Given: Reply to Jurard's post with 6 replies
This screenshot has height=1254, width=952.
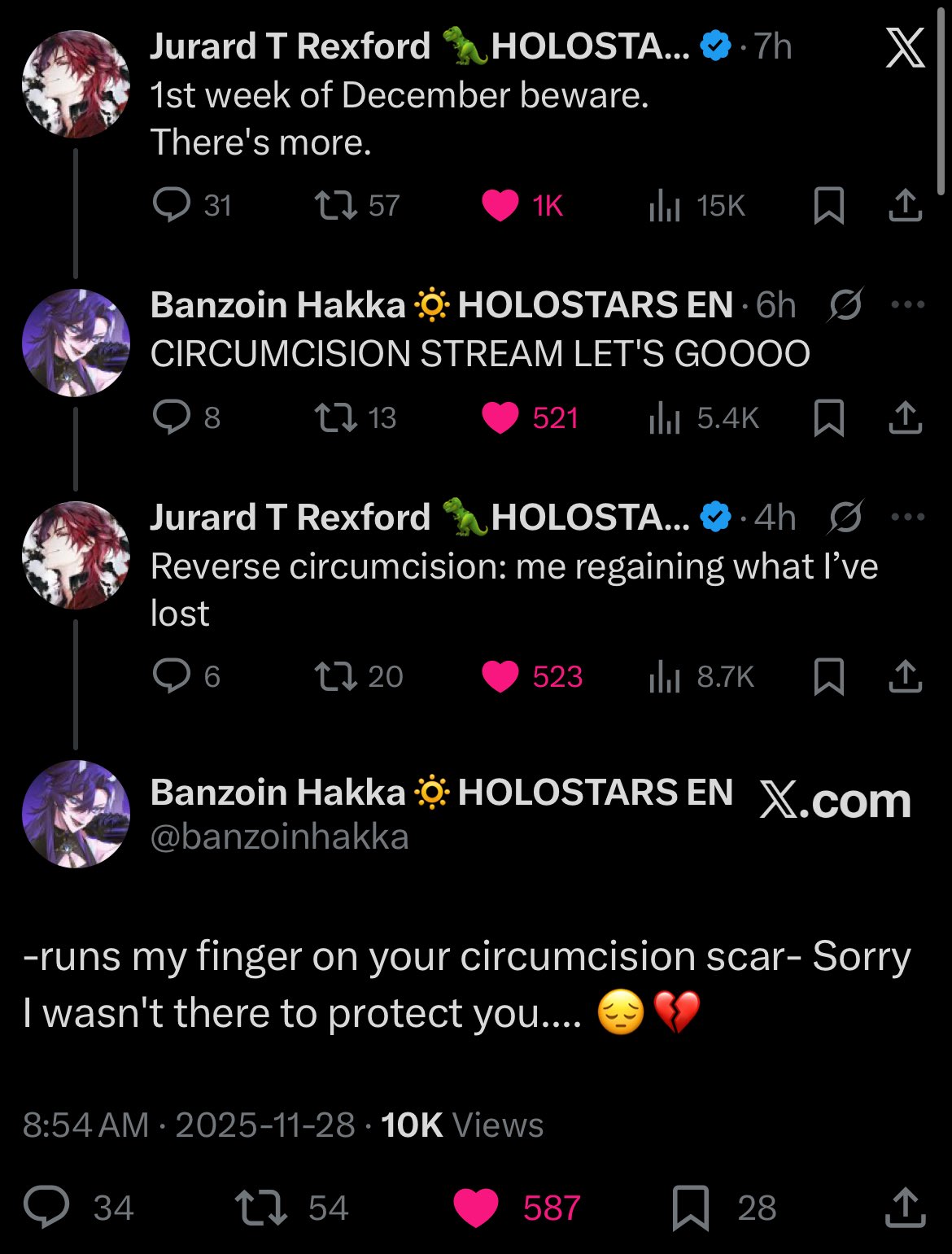Looking at the screenshot, I should (x=172, y=676).
